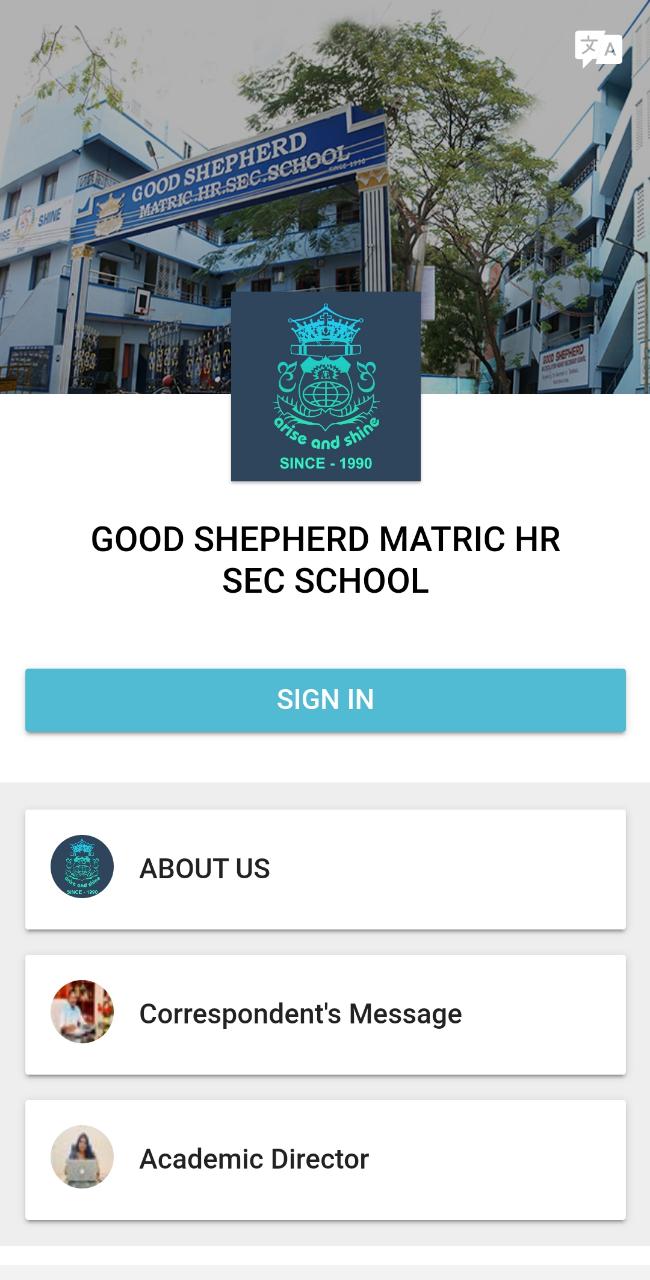This screenshot has width=650, height=1280.
Task: Open the Academic Director page
Action: 325,1159
